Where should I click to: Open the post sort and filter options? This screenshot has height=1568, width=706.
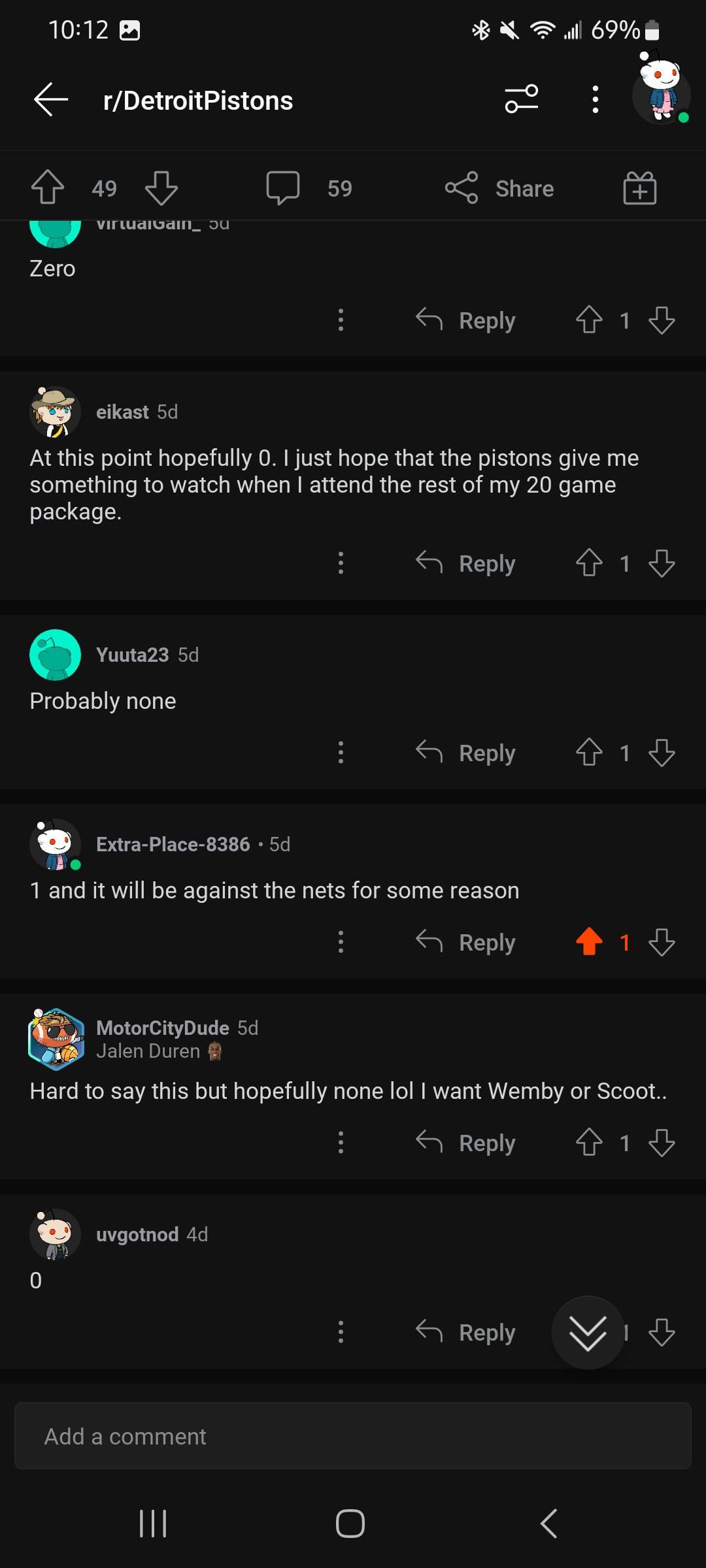pos(521,99)
